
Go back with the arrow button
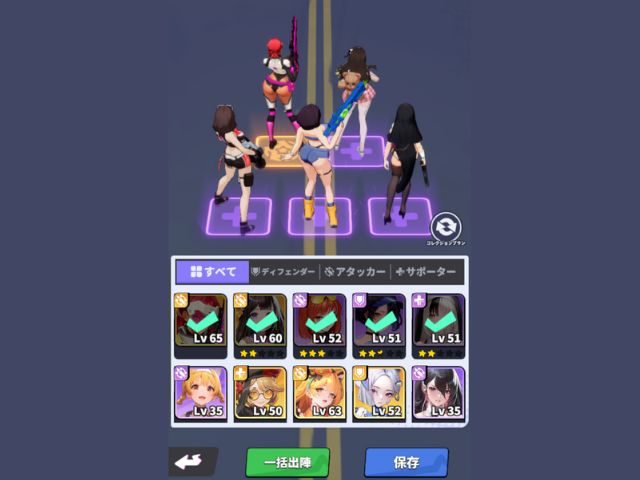(x=195, y=462)
